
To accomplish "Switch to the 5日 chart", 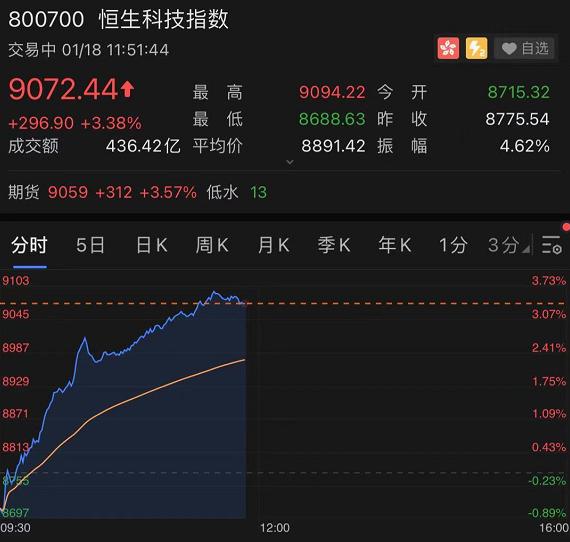I will tap(90, 245).
